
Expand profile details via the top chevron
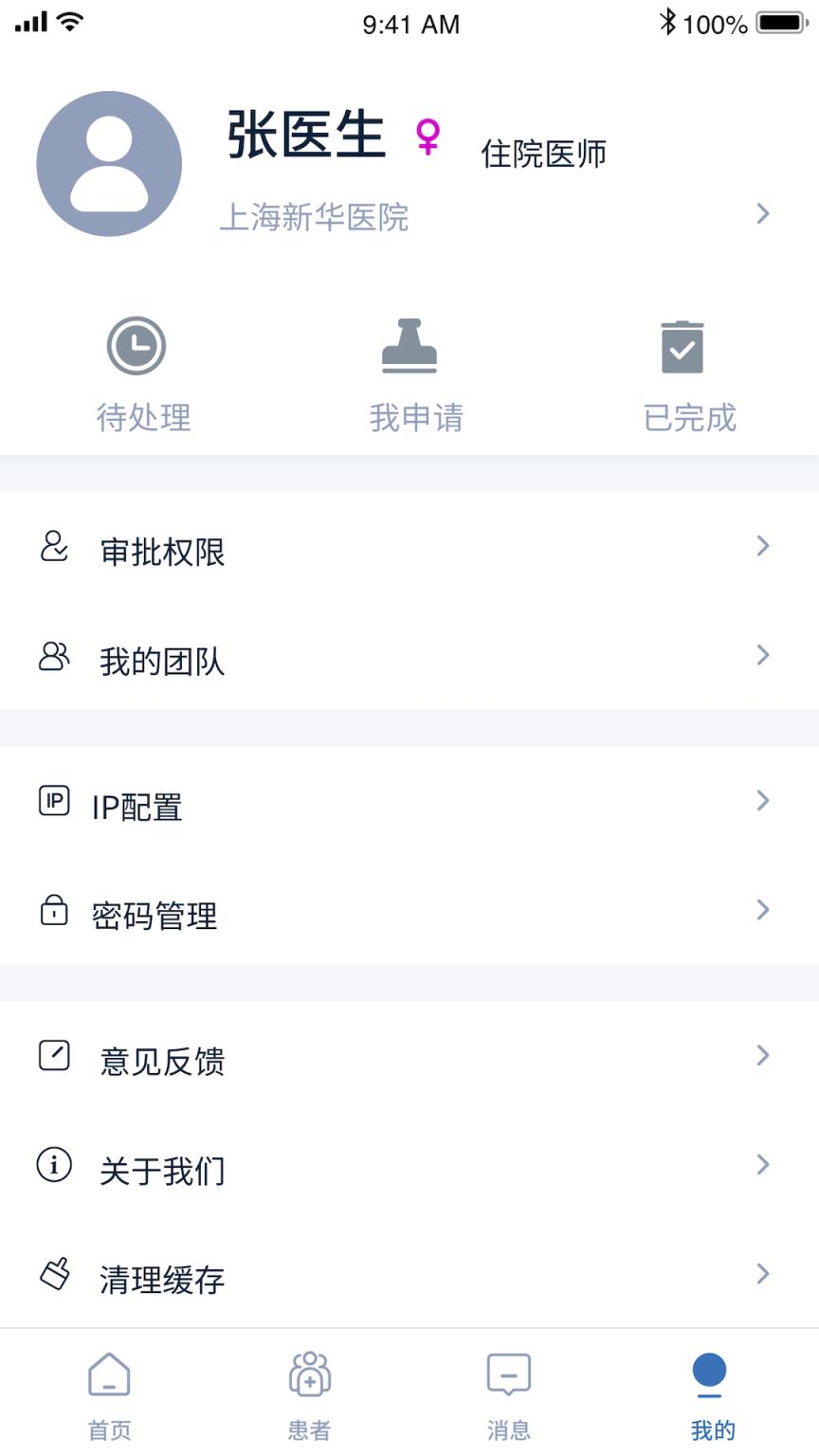point(764,214)
